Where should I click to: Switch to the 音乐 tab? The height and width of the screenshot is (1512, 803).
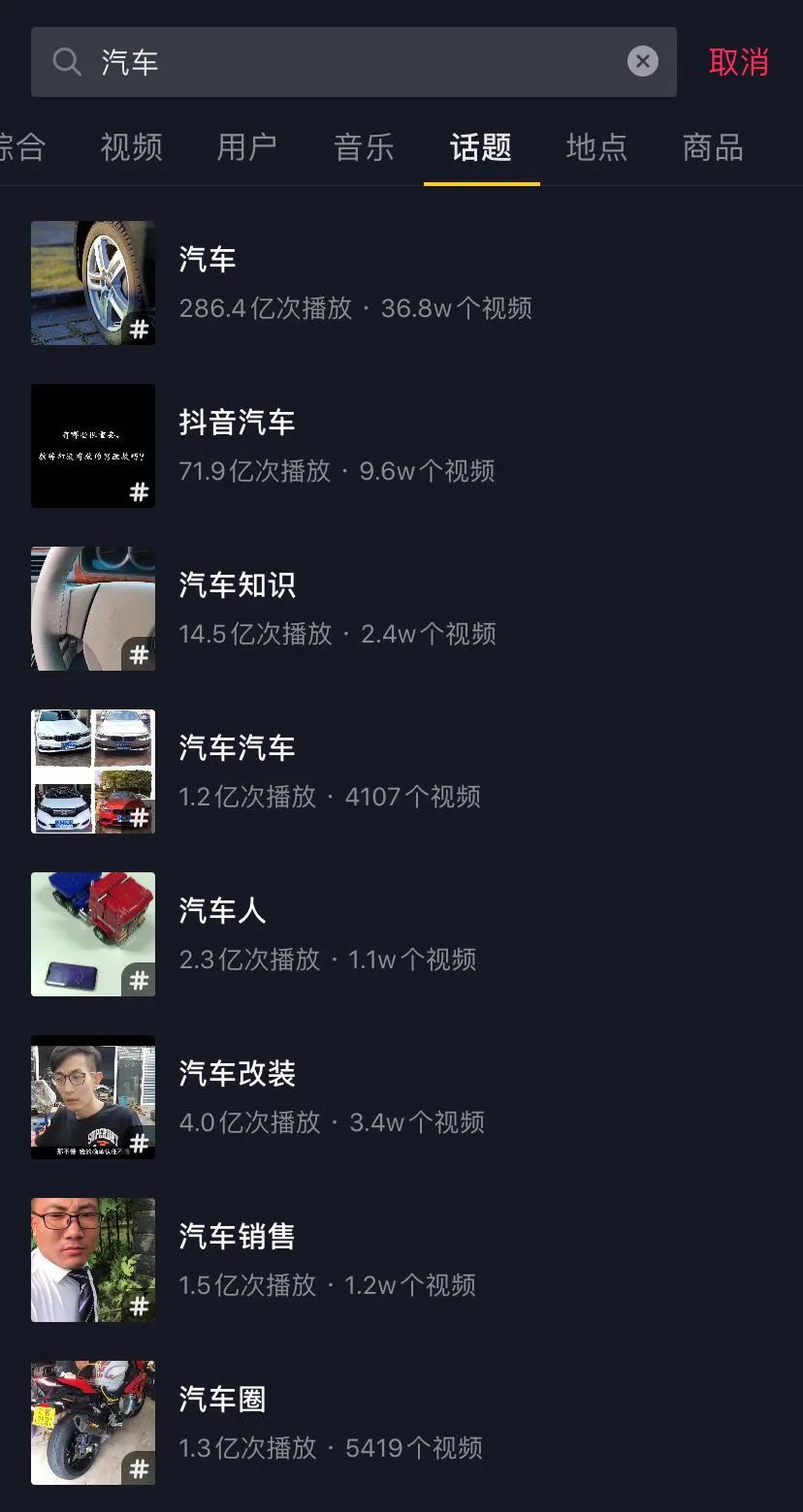point(364,147)
